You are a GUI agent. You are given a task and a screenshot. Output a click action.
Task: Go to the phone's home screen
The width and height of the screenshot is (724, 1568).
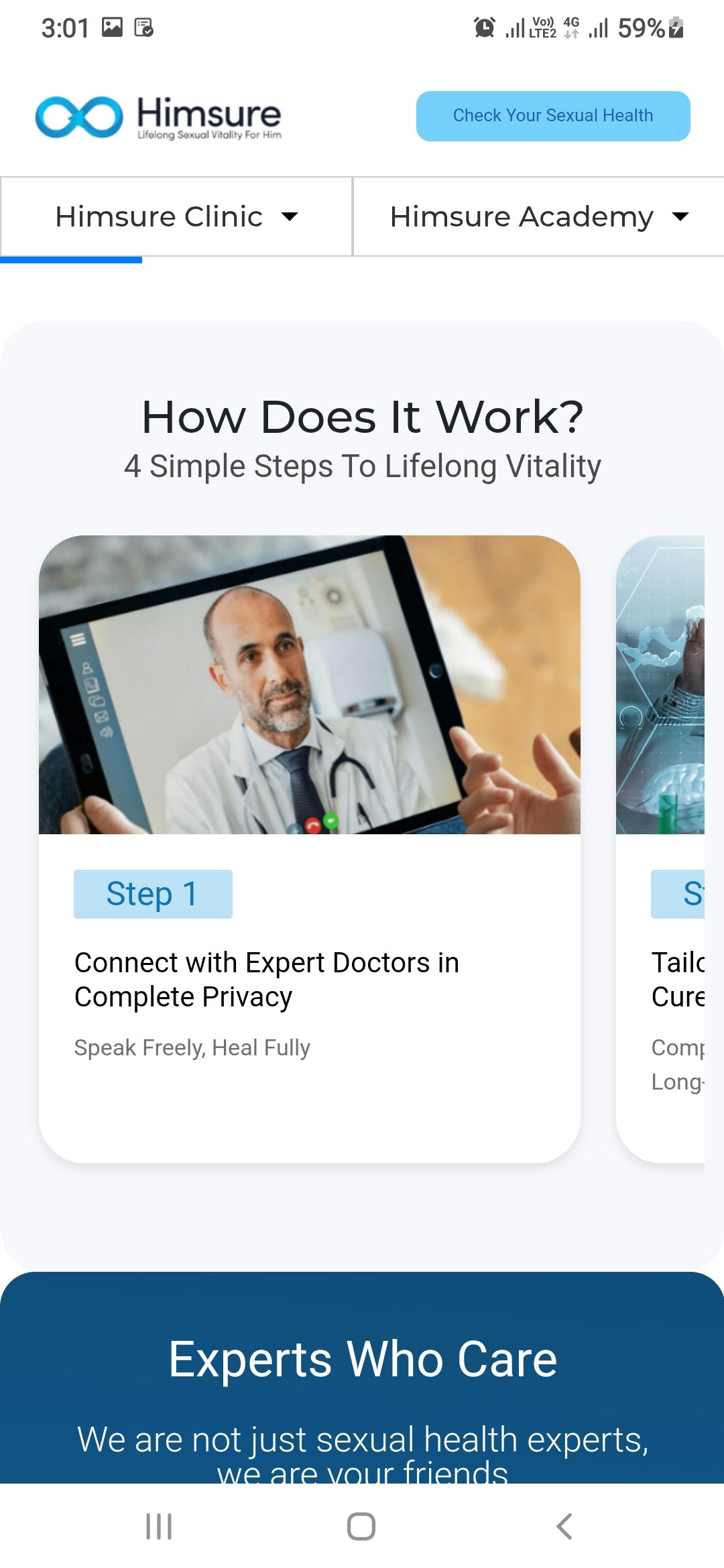click(x=361, y=1526)
